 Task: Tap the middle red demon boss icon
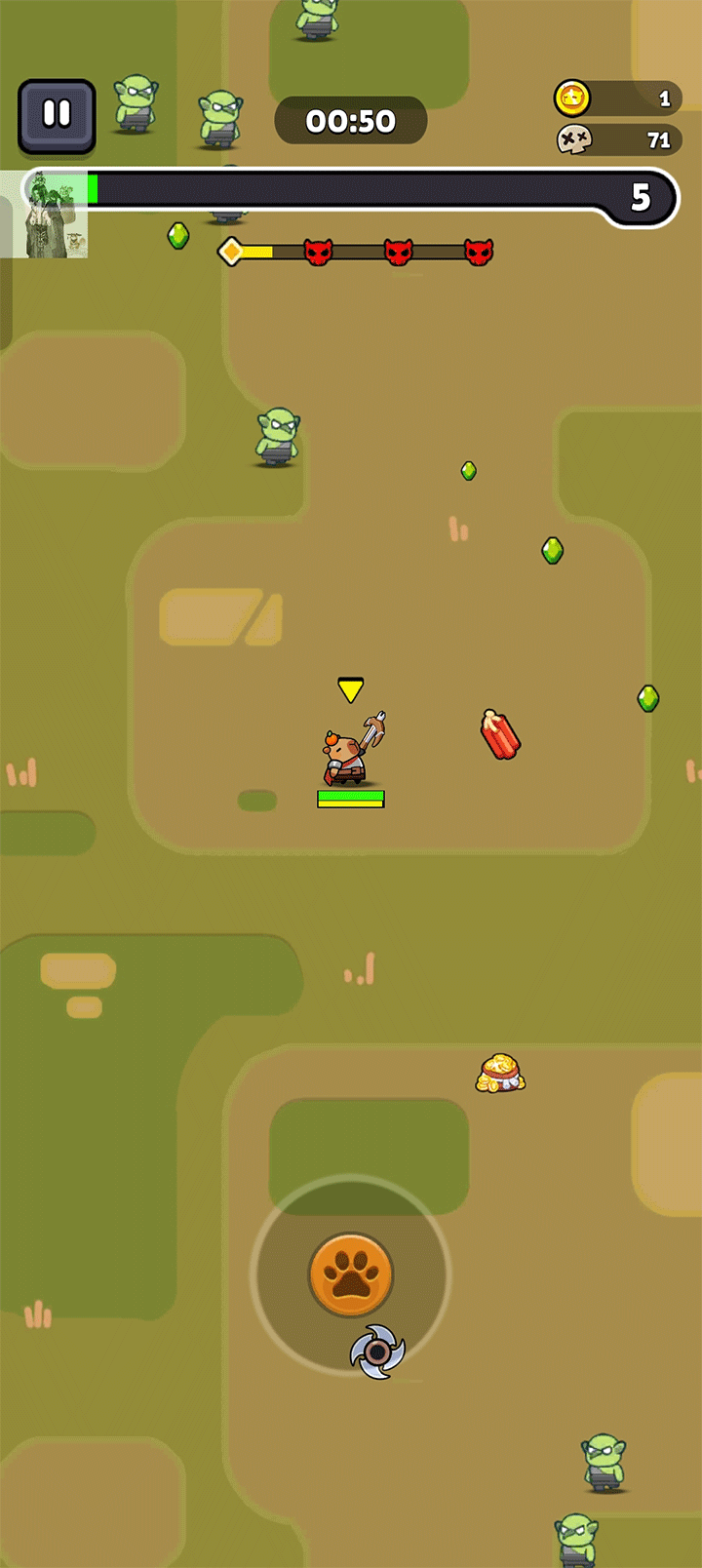402,254
